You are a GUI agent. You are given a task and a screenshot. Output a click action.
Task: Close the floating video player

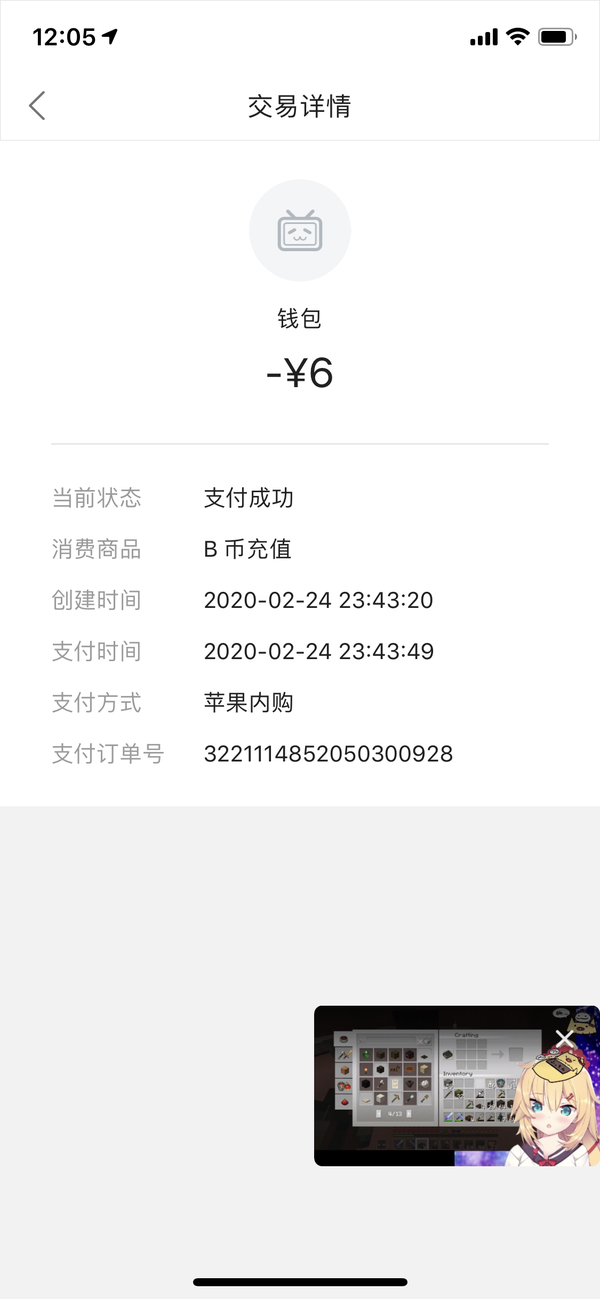(x=565, y=1039)
